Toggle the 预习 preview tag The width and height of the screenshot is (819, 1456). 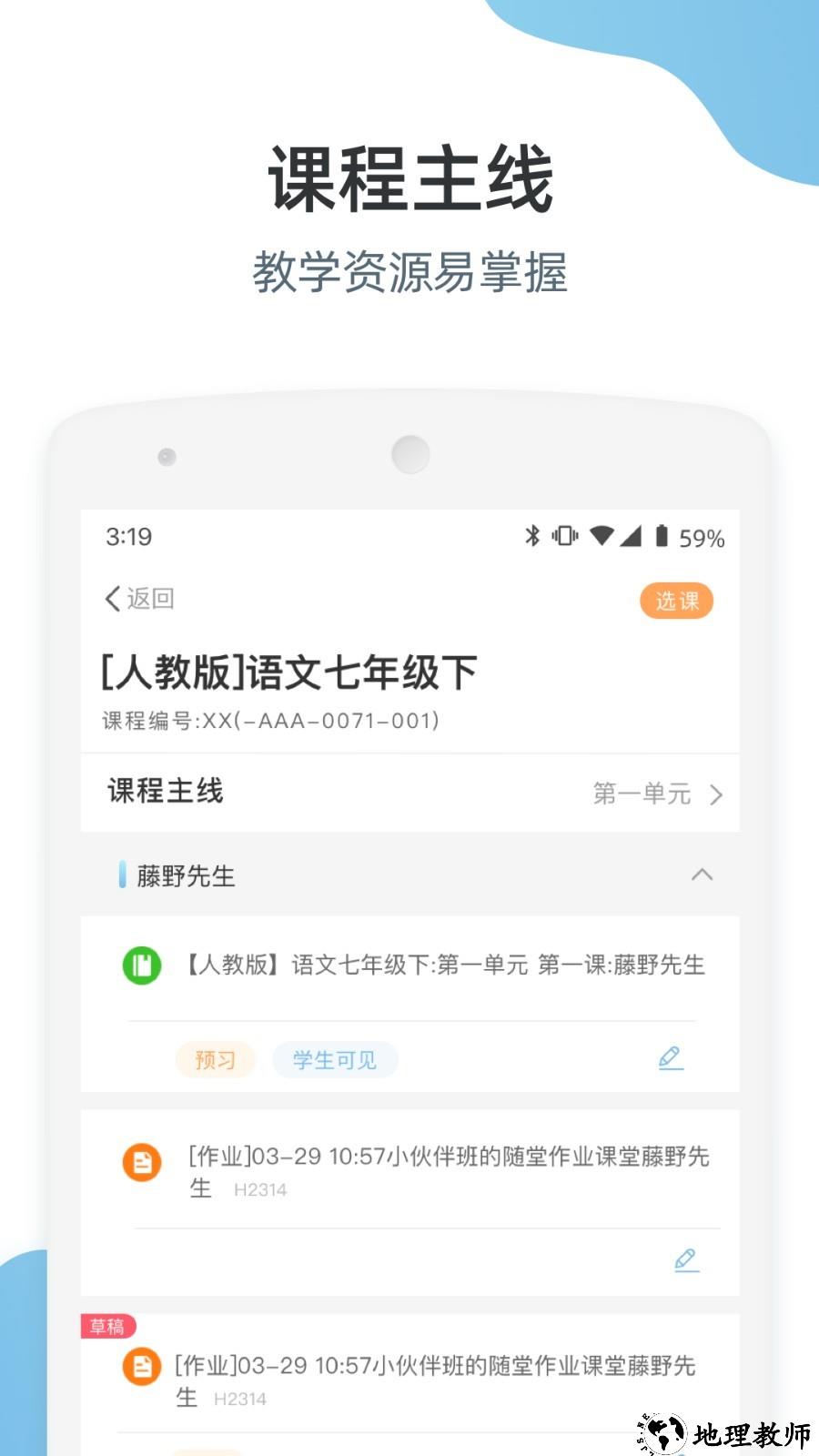(x=215, y=1058)
